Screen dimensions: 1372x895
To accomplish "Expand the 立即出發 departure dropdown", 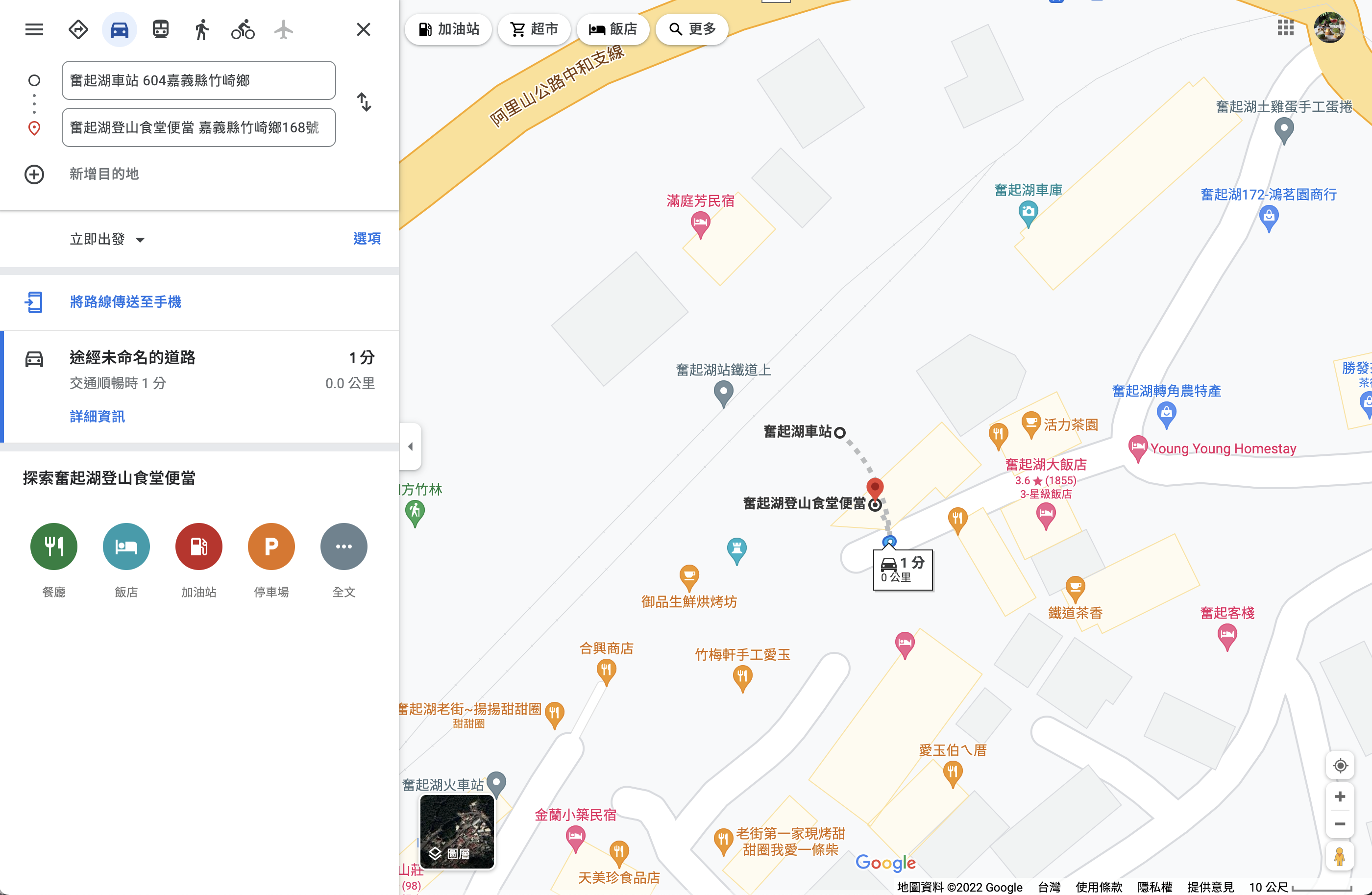I will point(107,239).
